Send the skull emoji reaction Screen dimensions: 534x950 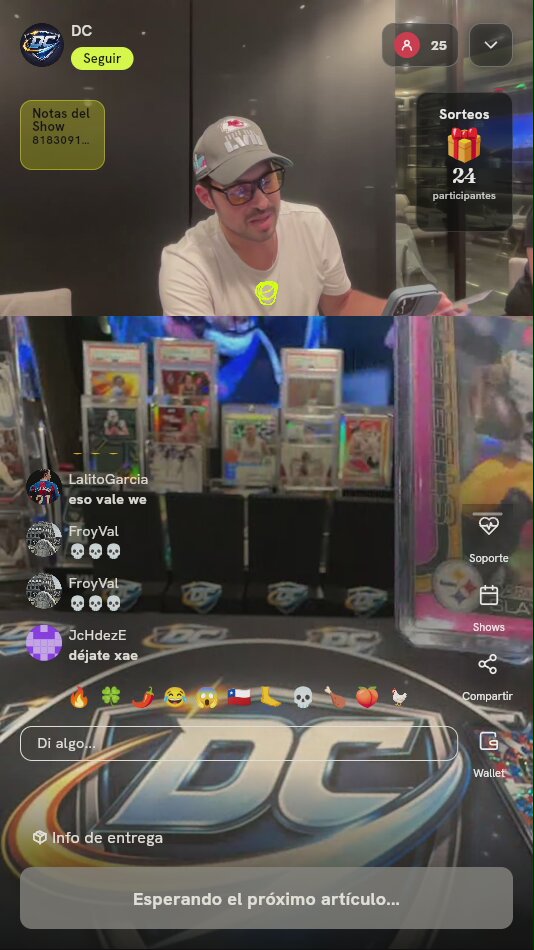[303, 697]
